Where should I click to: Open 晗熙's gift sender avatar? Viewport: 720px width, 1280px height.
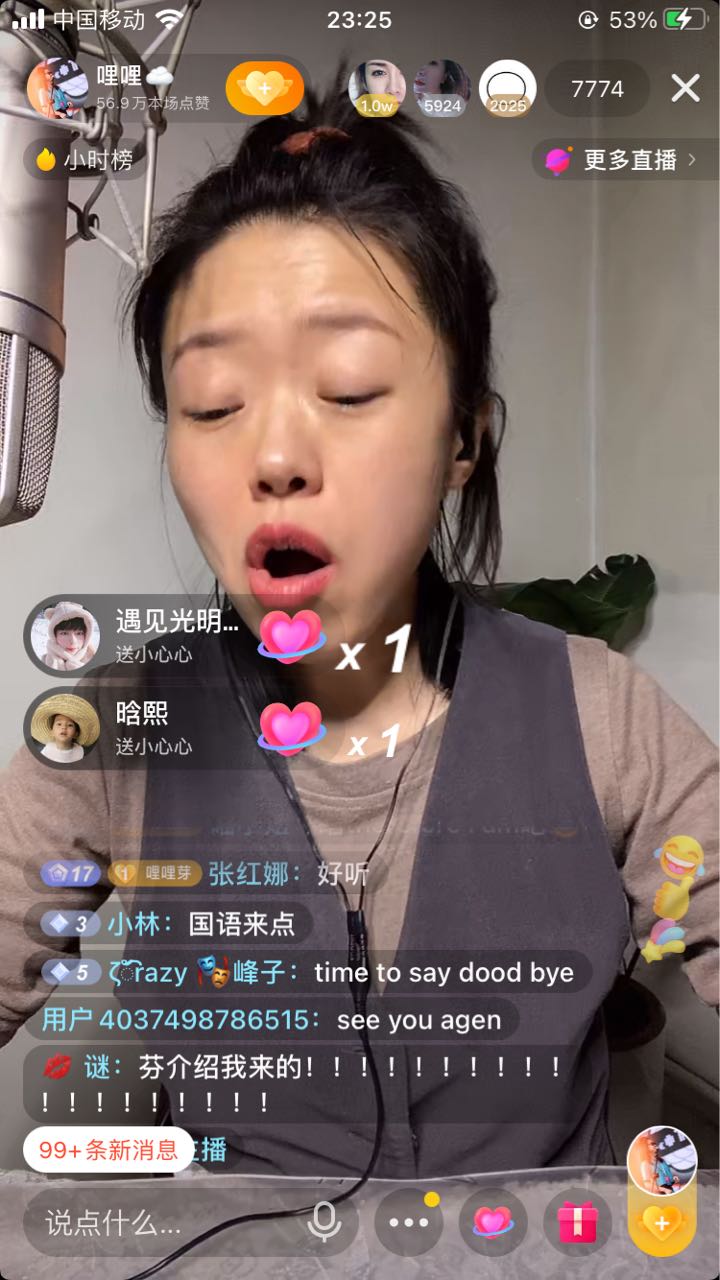(65, 728)
